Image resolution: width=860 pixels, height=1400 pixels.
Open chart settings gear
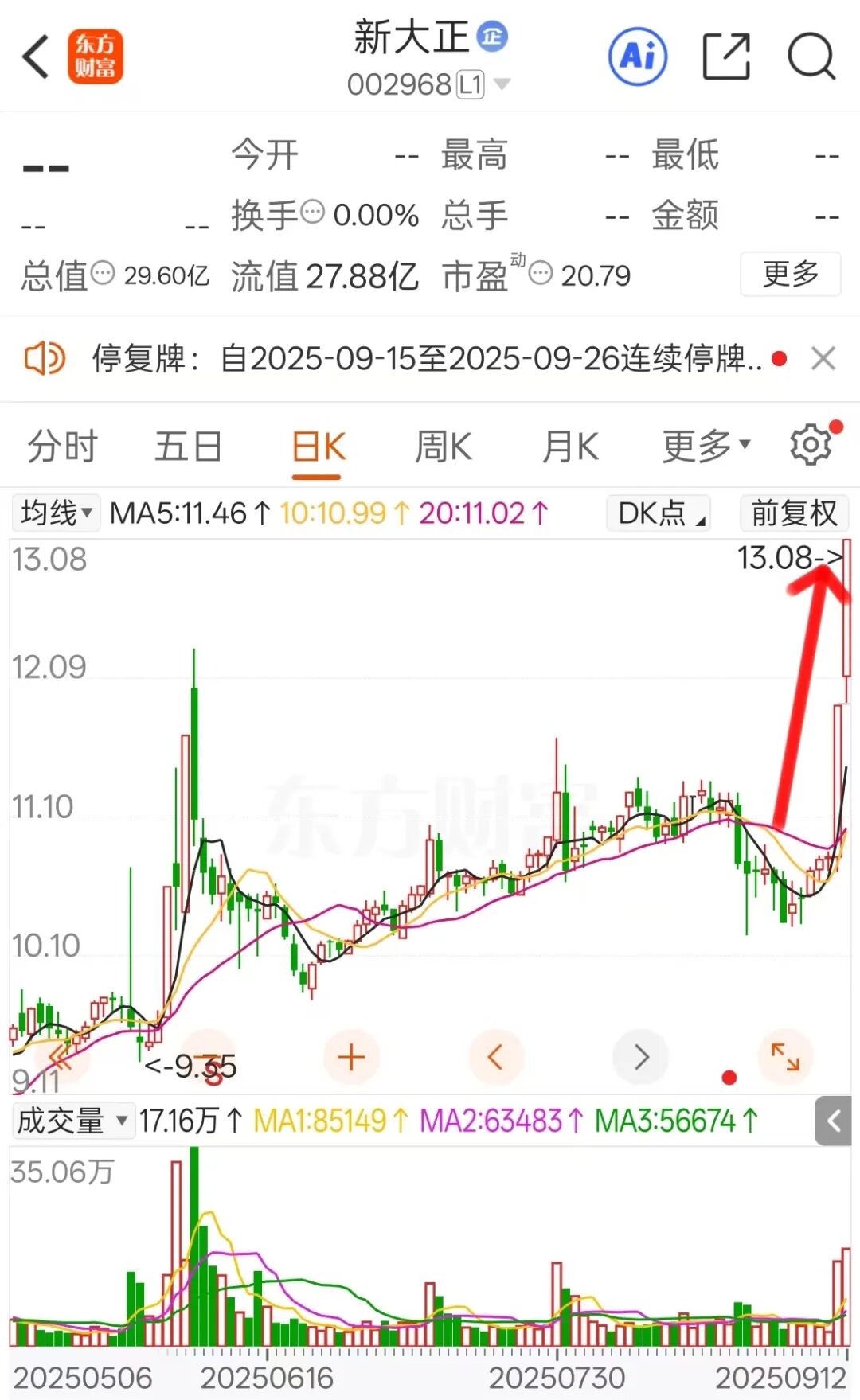[811, 445]
